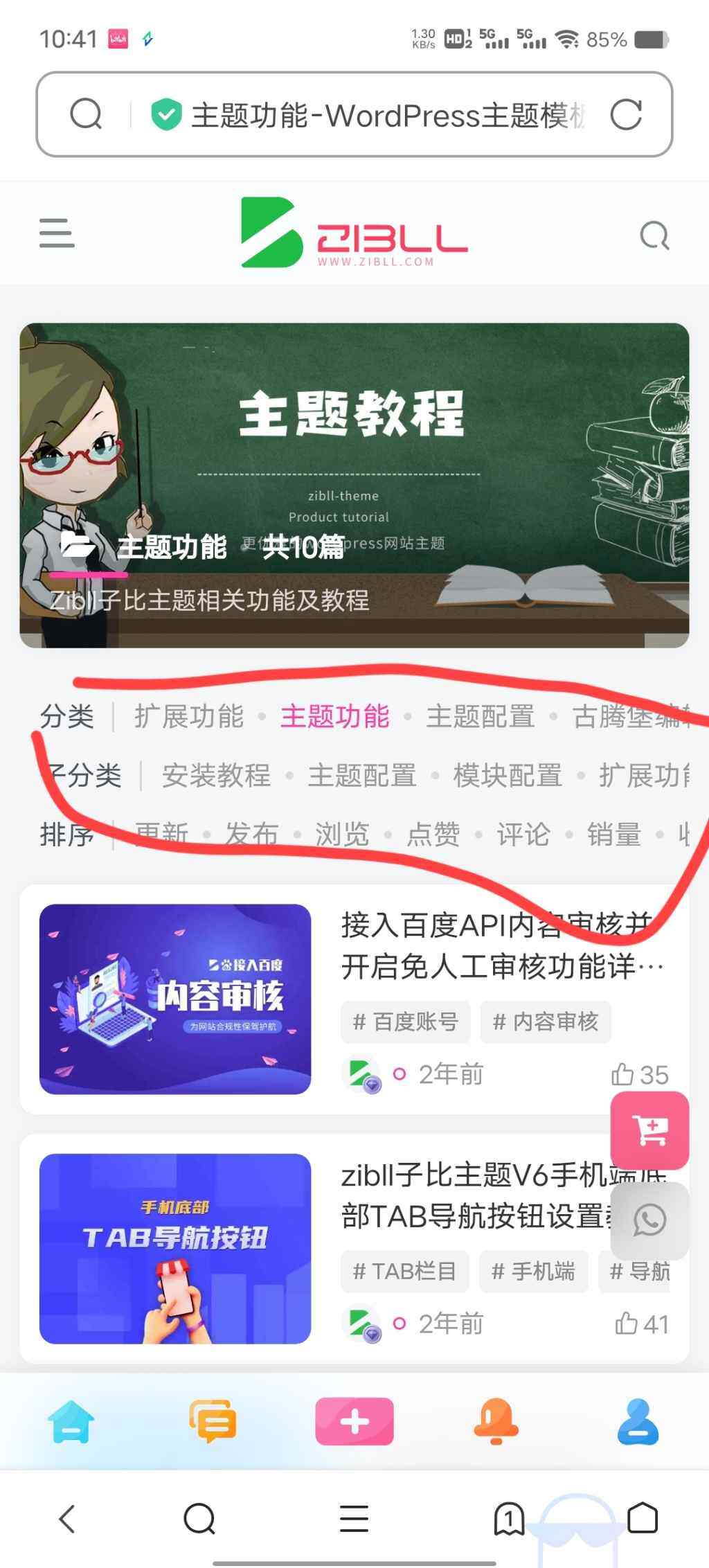Create a new post with plus button
709x1568 pixels.
click(354, 1421)
